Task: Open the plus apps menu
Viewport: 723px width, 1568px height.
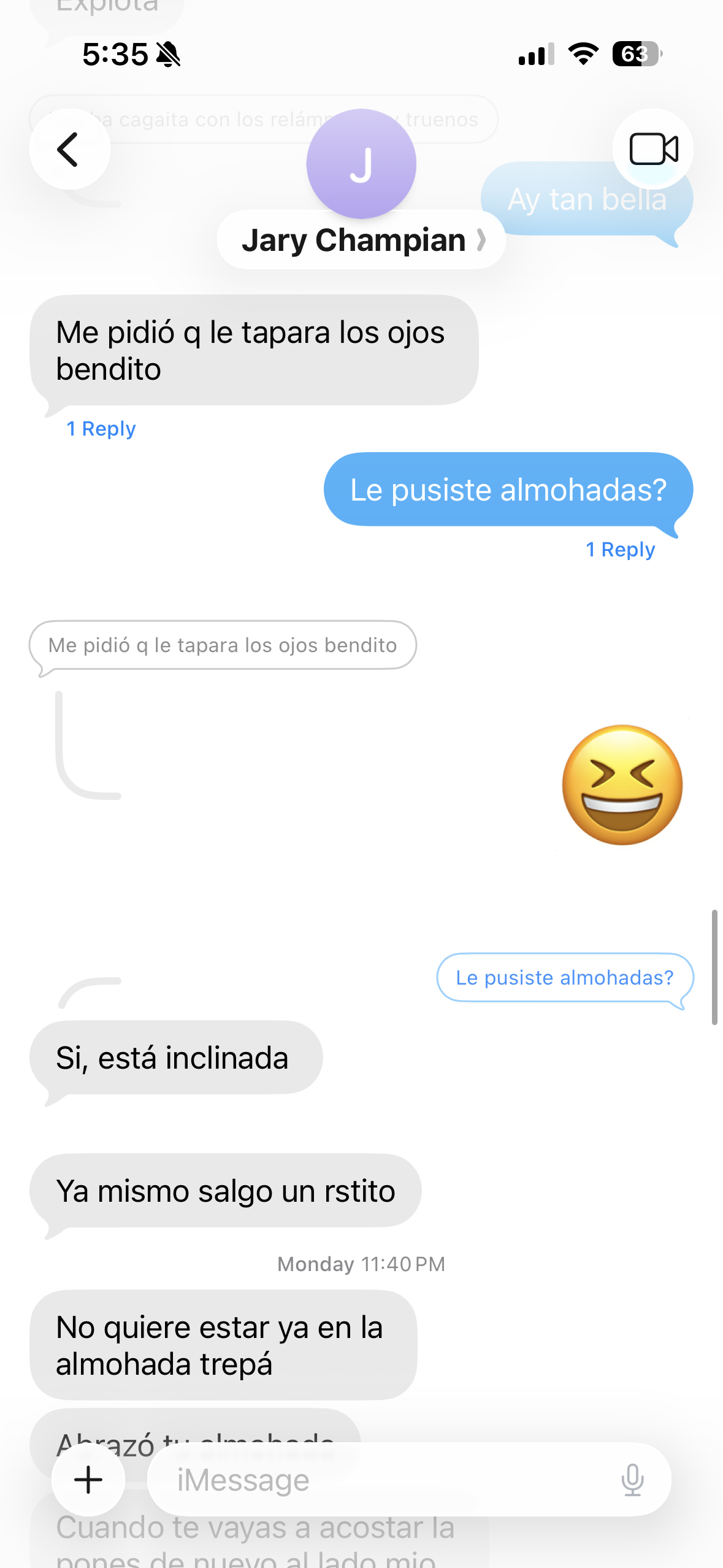Action: point(88,1479)
